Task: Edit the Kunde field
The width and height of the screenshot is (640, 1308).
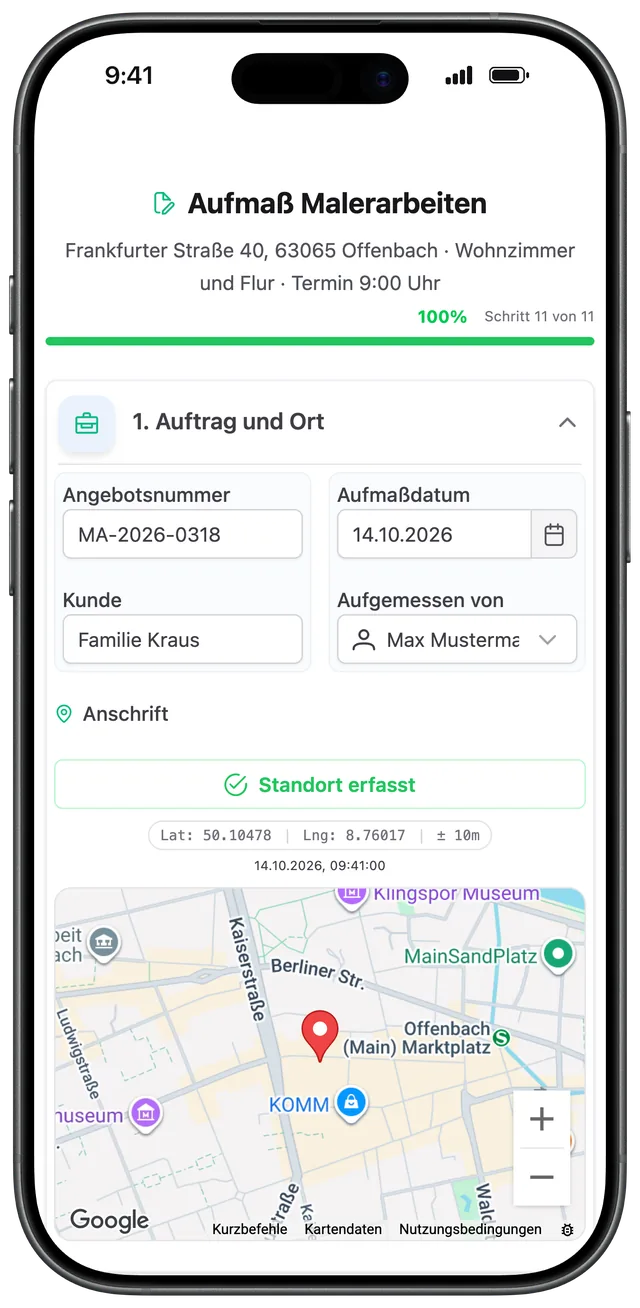Action: coord(182,640)
